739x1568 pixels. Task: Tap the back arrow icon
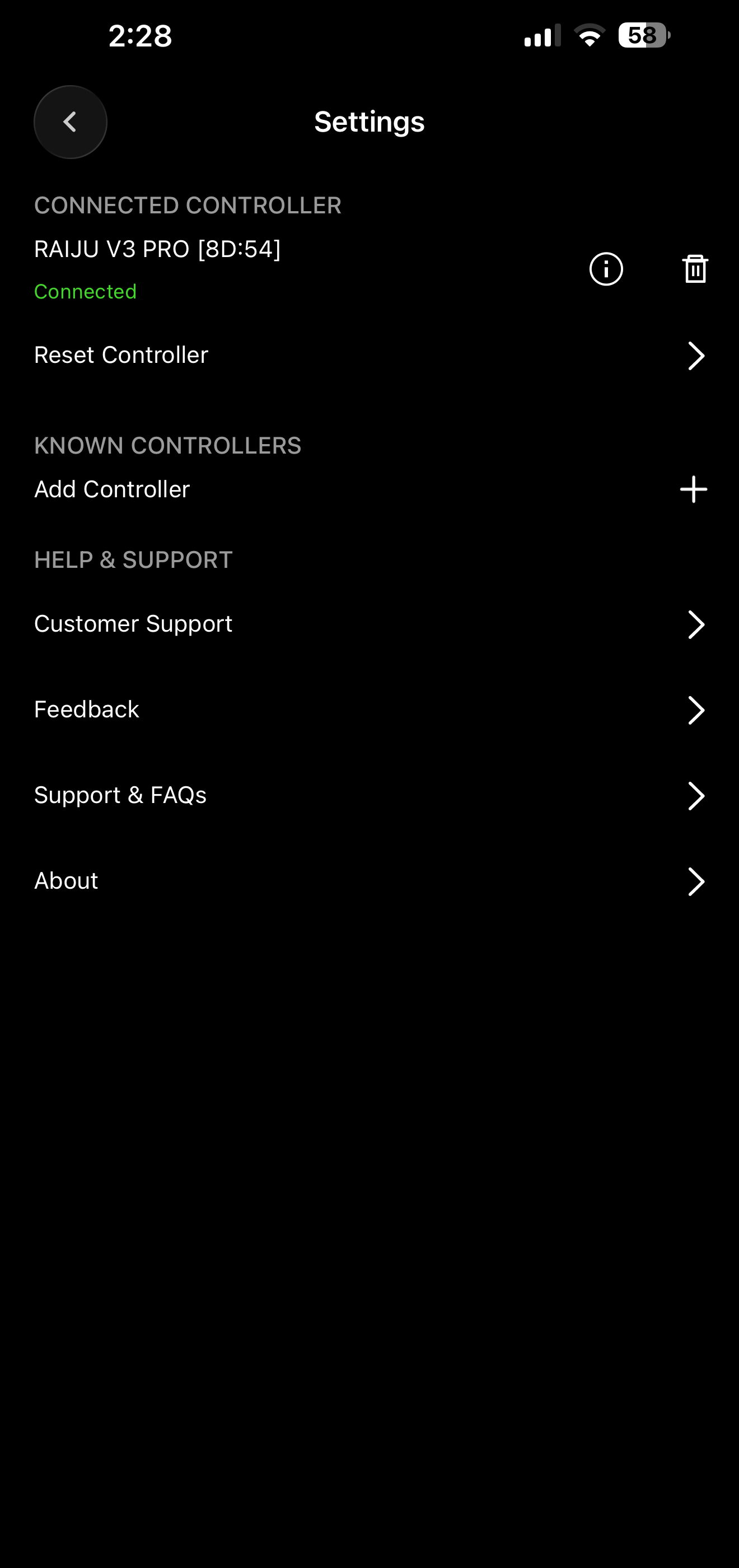coord(70,121)
